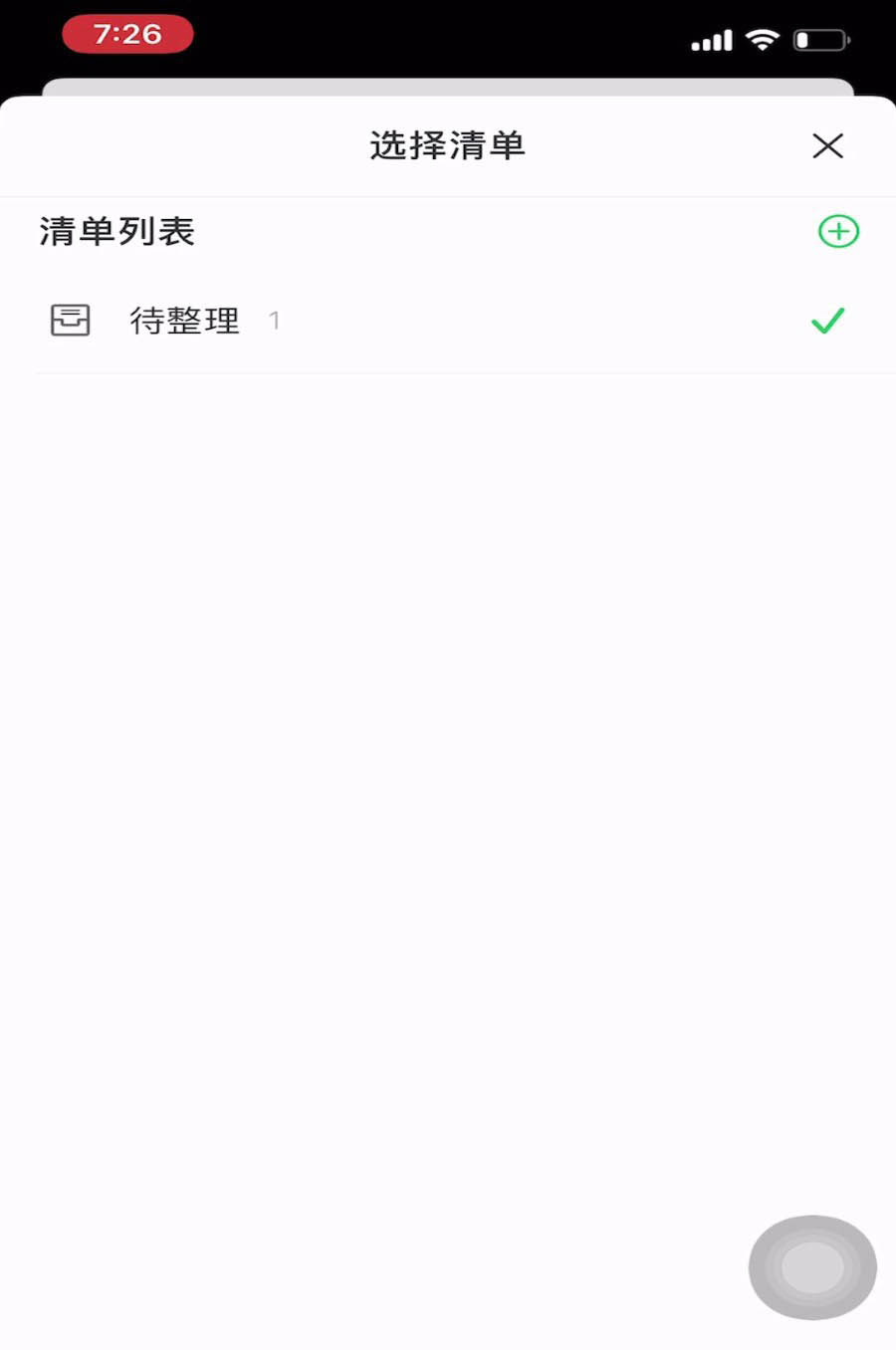Deselect the currently checked list
Screen dimensions: 896x1350
pos(826,320)
